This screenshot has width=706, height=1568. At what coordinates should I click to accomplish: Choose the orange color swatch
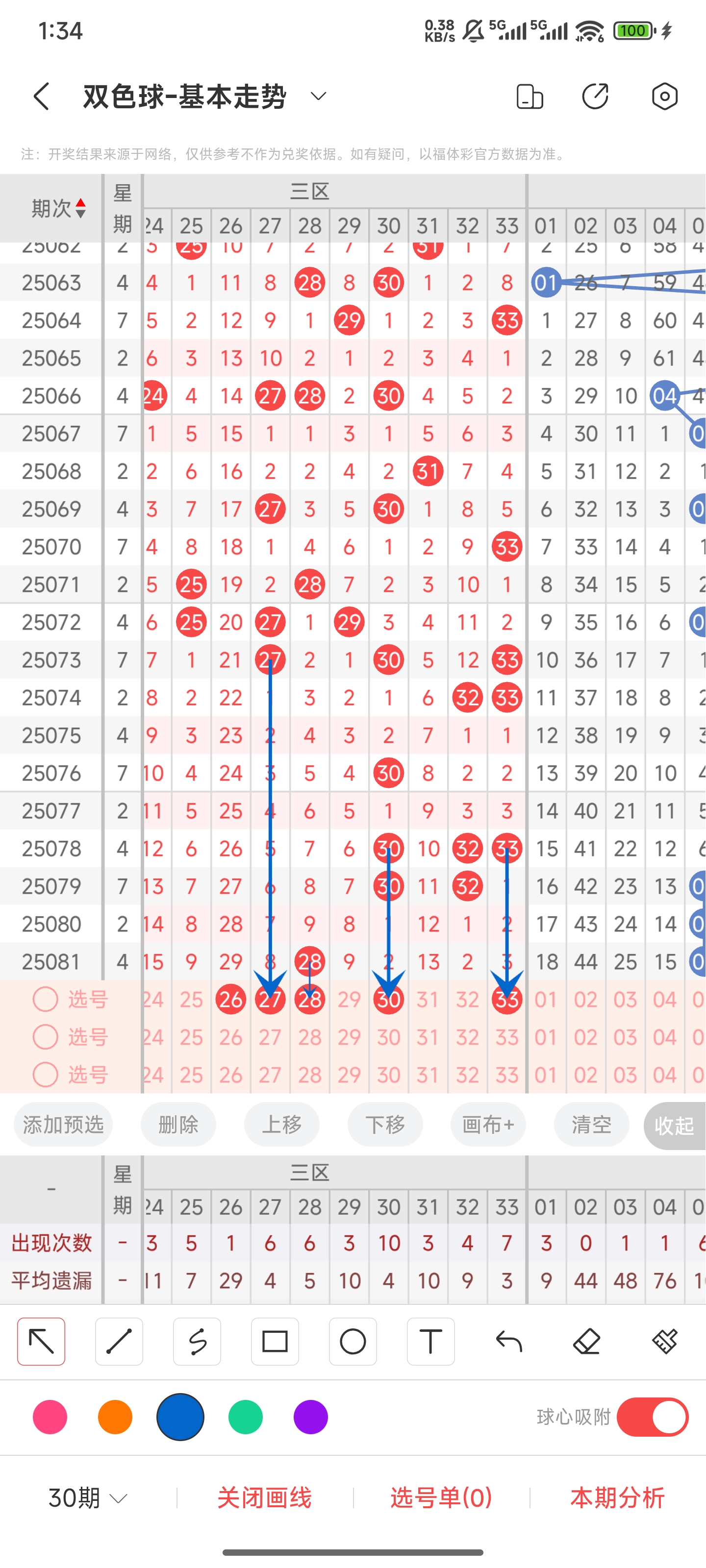(115, 1417)
